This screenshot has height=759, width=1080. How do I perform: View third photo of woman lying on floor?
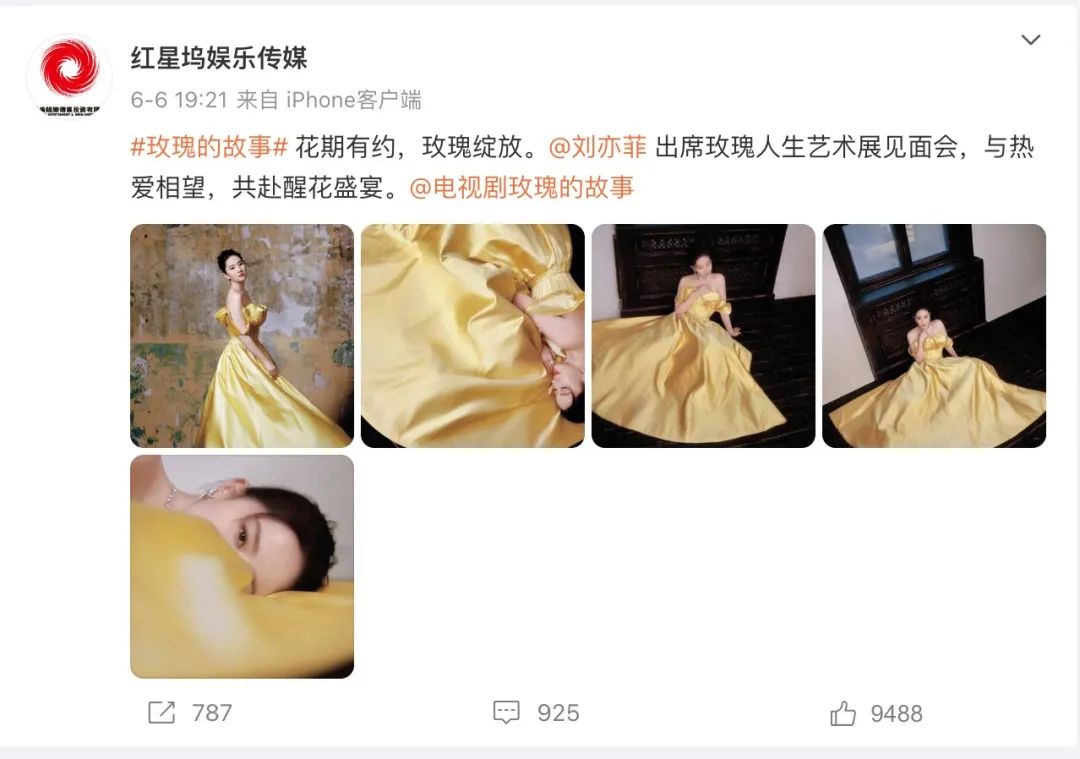click(703, 335)
